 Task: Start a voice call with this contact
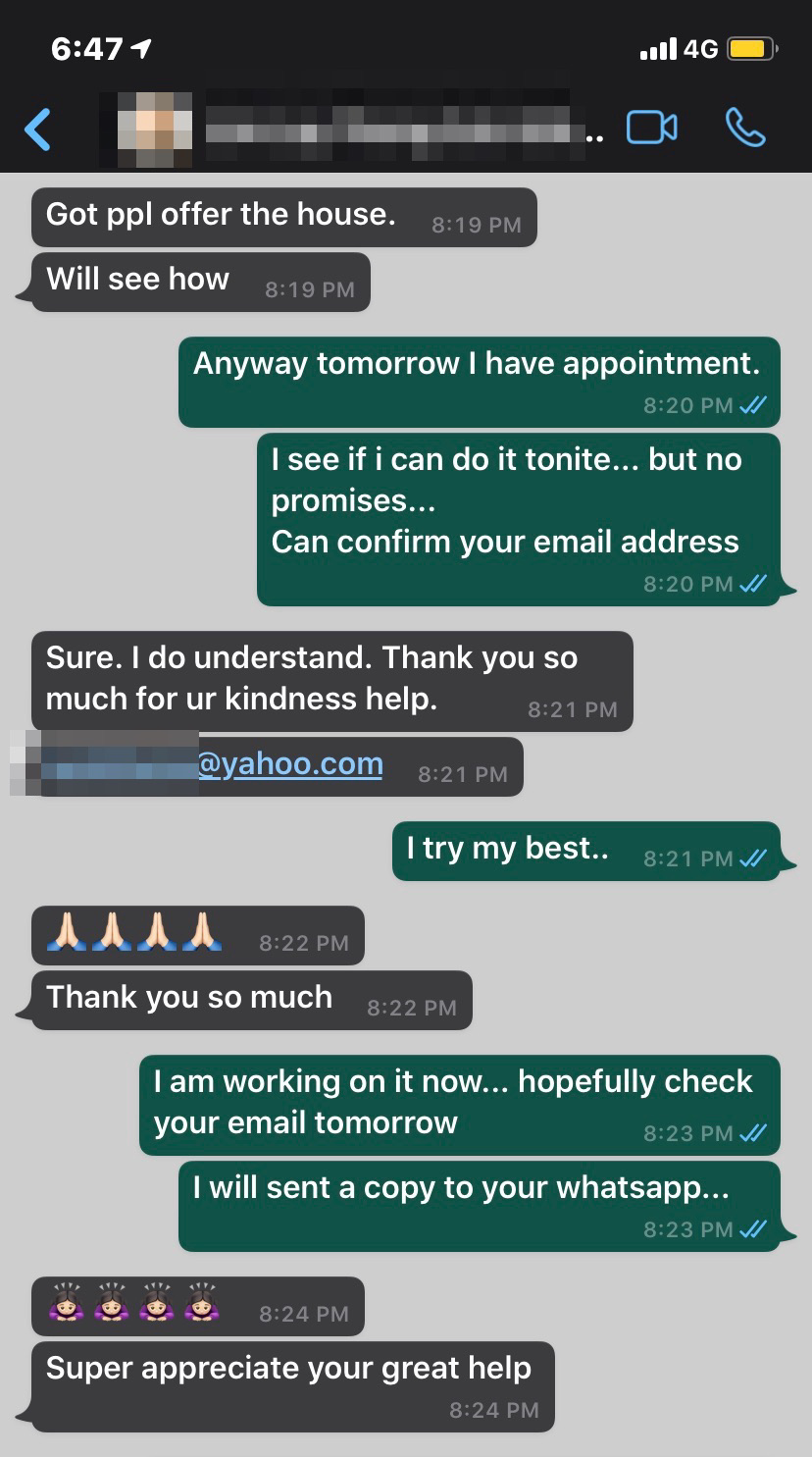(x=744, y=128)
